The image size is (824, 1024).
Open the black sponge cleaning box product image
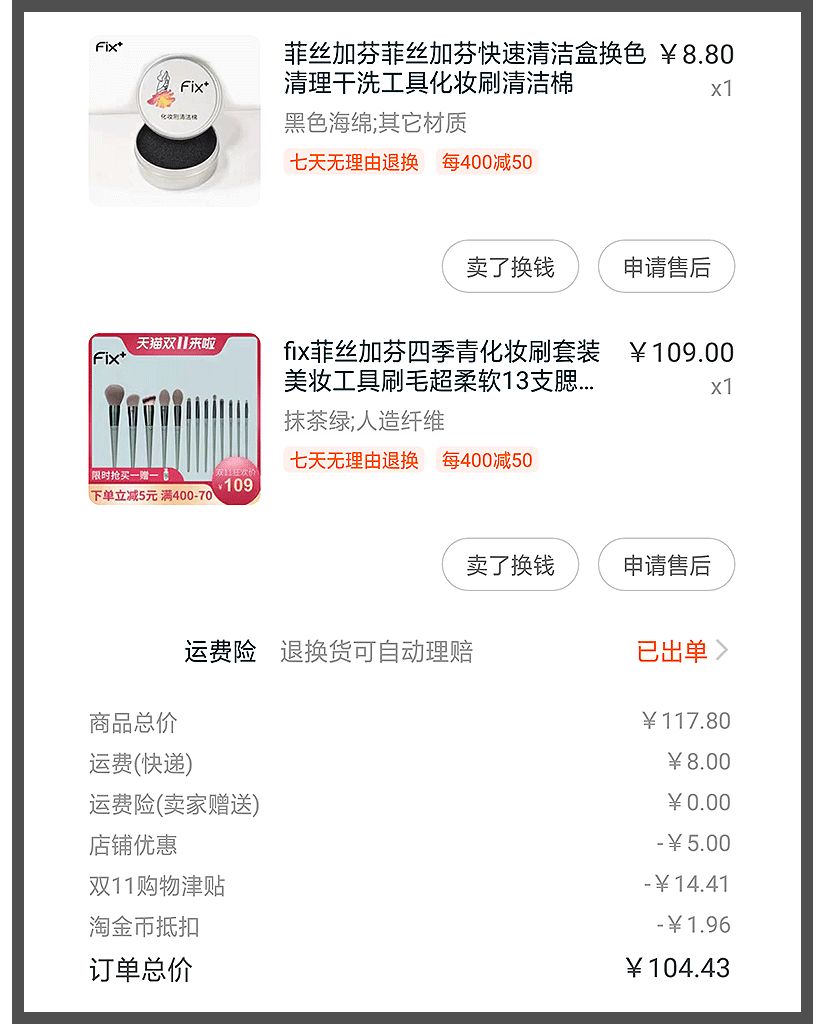[174, 121]
